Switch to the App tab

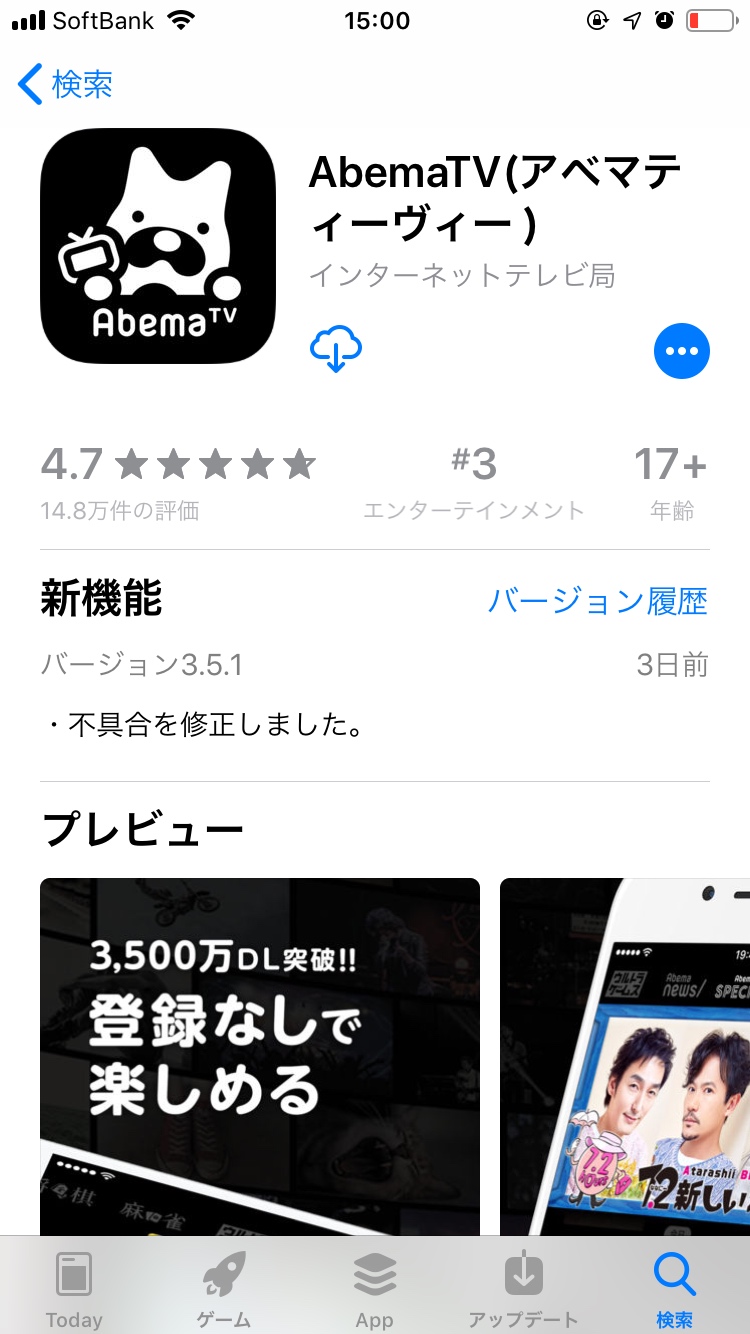click(x=375, y=1288)
